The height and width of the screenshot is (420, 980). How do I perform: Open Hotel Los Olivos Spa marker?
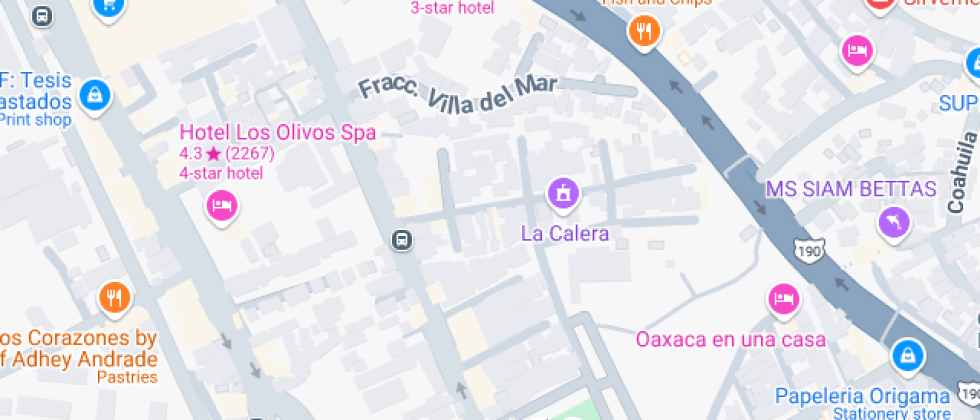pos(221,206)
